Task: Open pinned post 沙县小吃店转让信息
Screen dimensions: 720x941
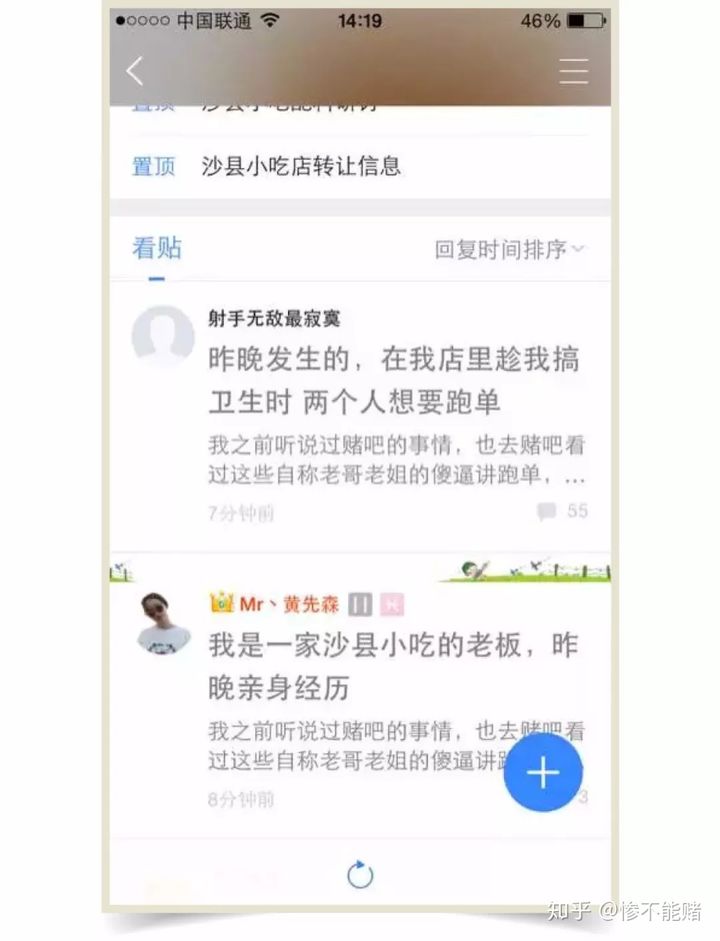Action: tap(301, 166)
